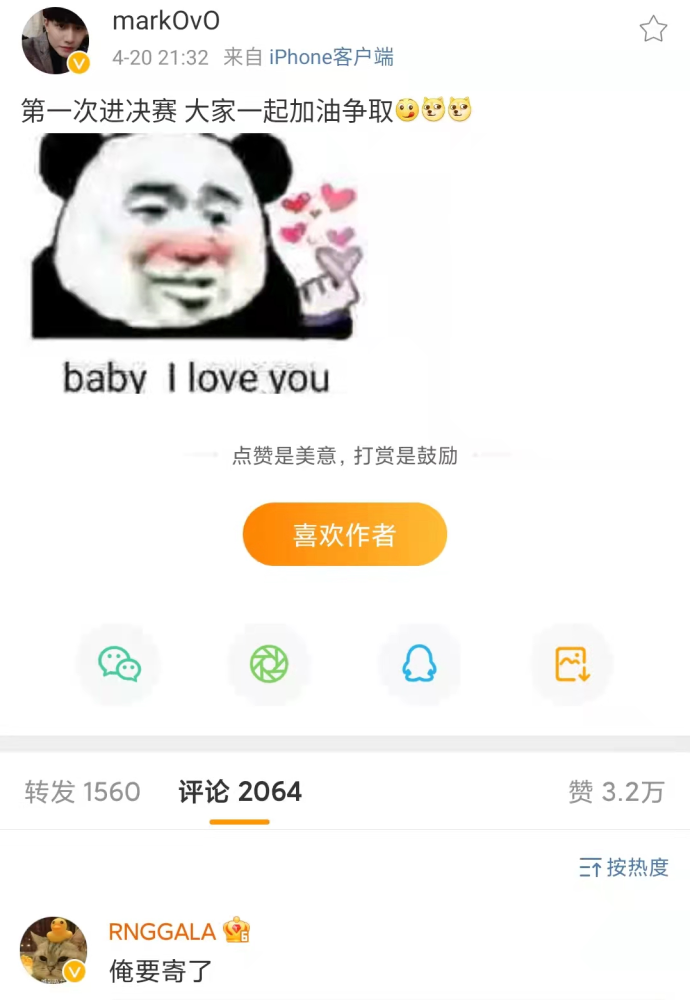This screenshot has height=1000, width=690.
Task: Favorite this post with the star icon
Action: (x=653, y=29)
